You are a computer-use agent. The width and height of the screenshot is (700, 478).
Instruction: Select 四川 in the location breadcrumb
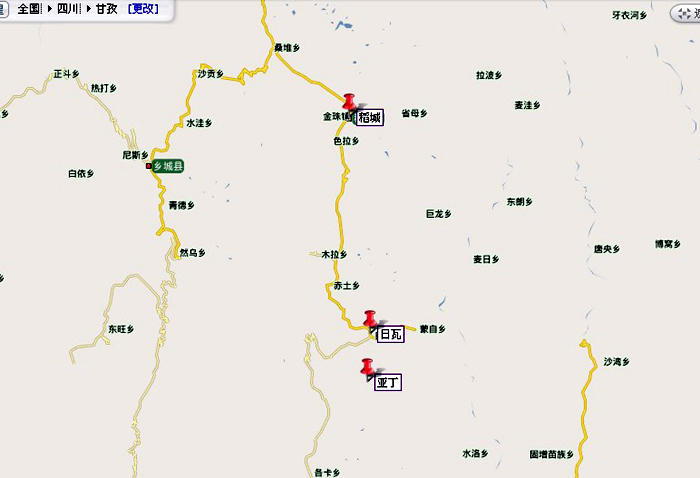[69, 8]
